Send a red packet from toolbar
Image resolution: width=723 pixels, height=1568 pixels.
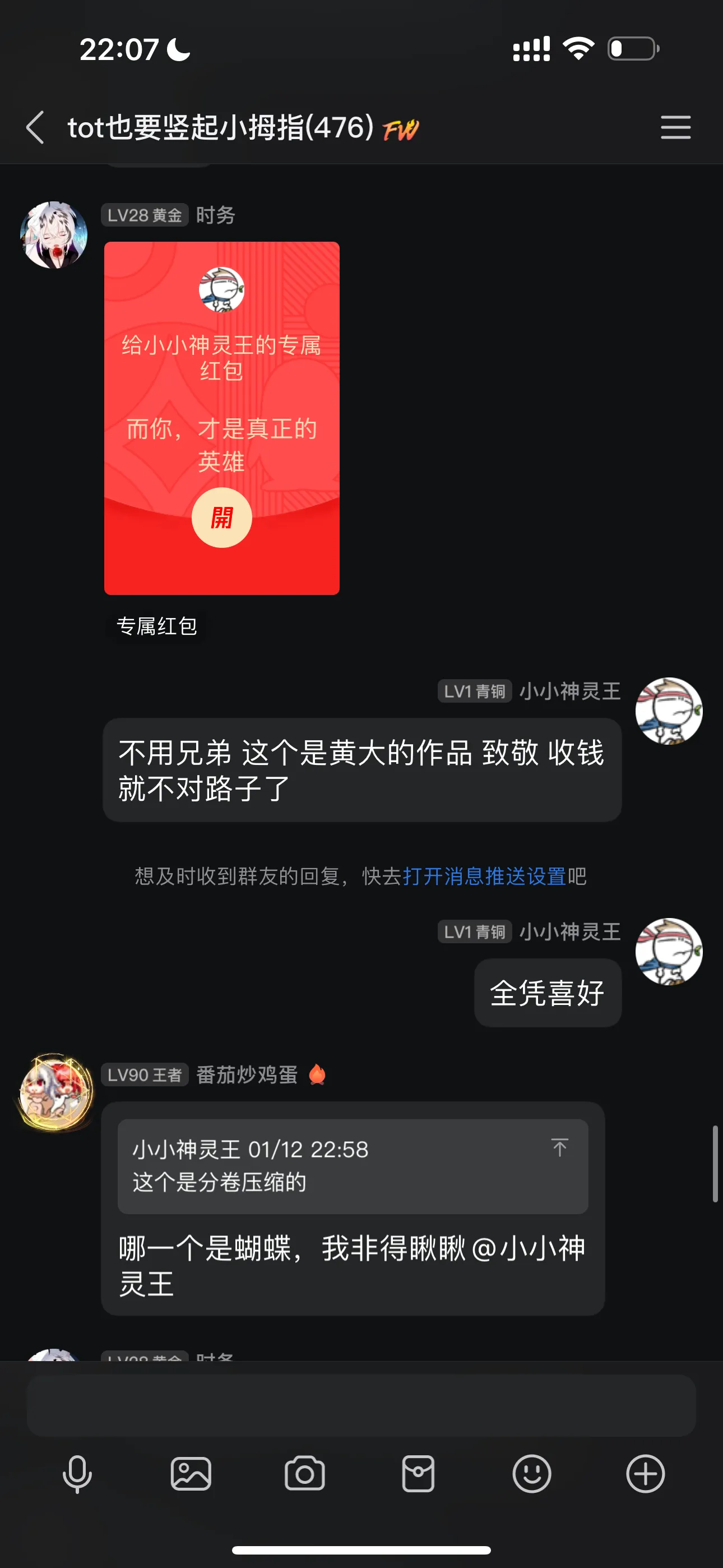point(418,1474)
